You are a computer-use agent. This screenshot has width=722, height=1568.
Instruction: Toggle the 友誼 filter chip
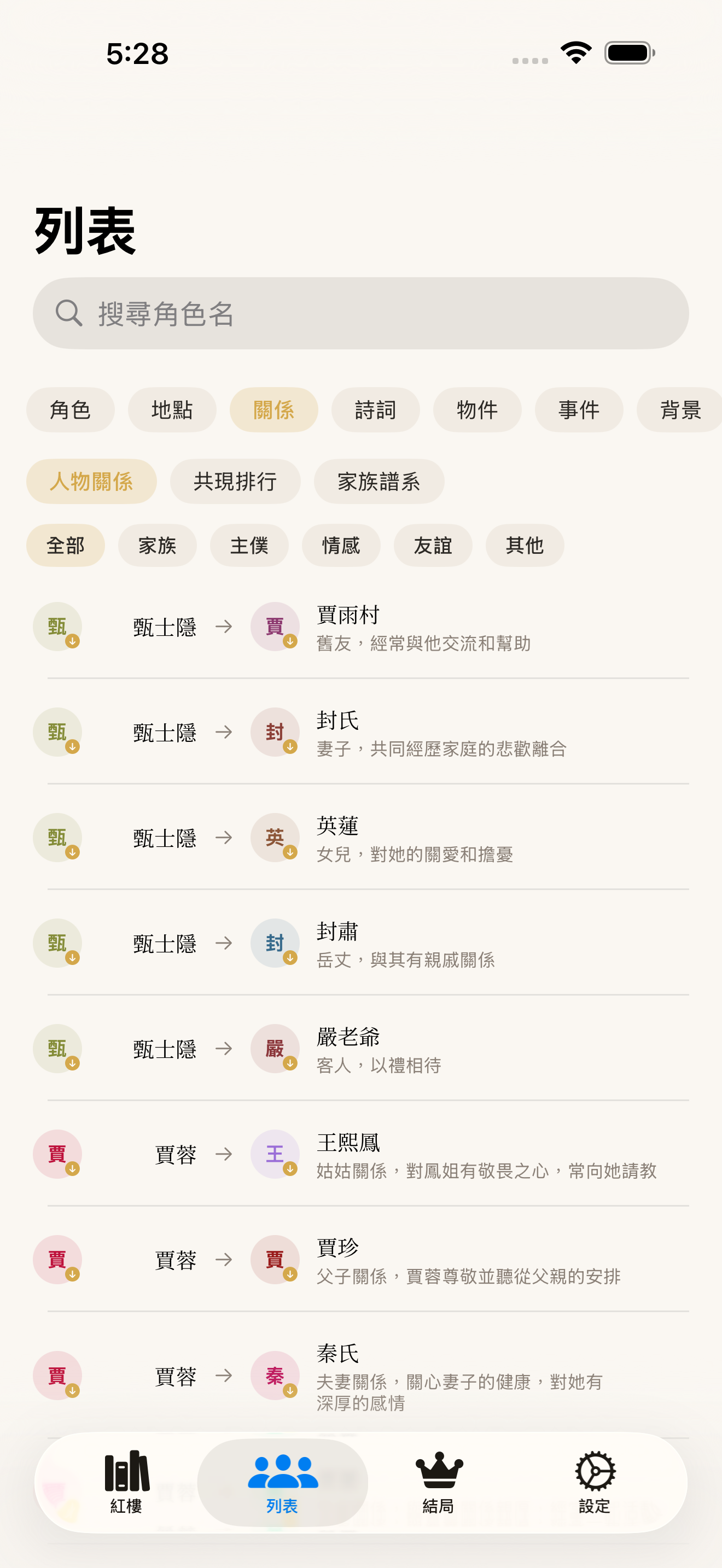[x=433, y=546]
